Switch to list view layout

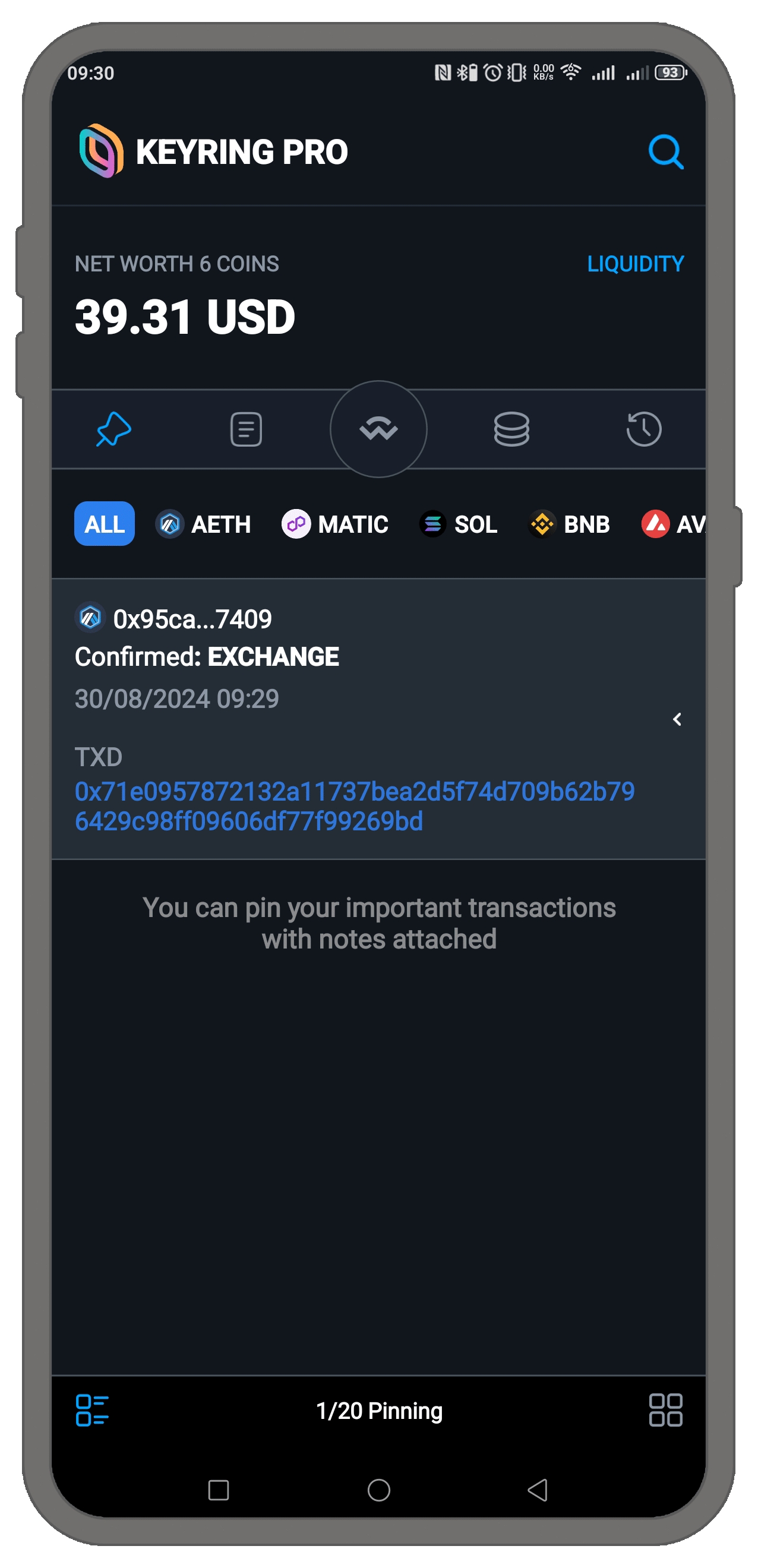tap(92, 1410)
